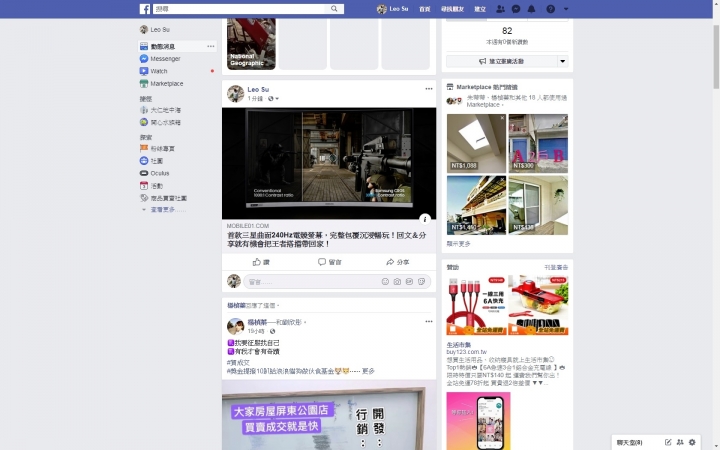This screenshot has width=720, height=450.
Task: Open the NT$1,088 Marketplace listing
Action: pos(476,143)
